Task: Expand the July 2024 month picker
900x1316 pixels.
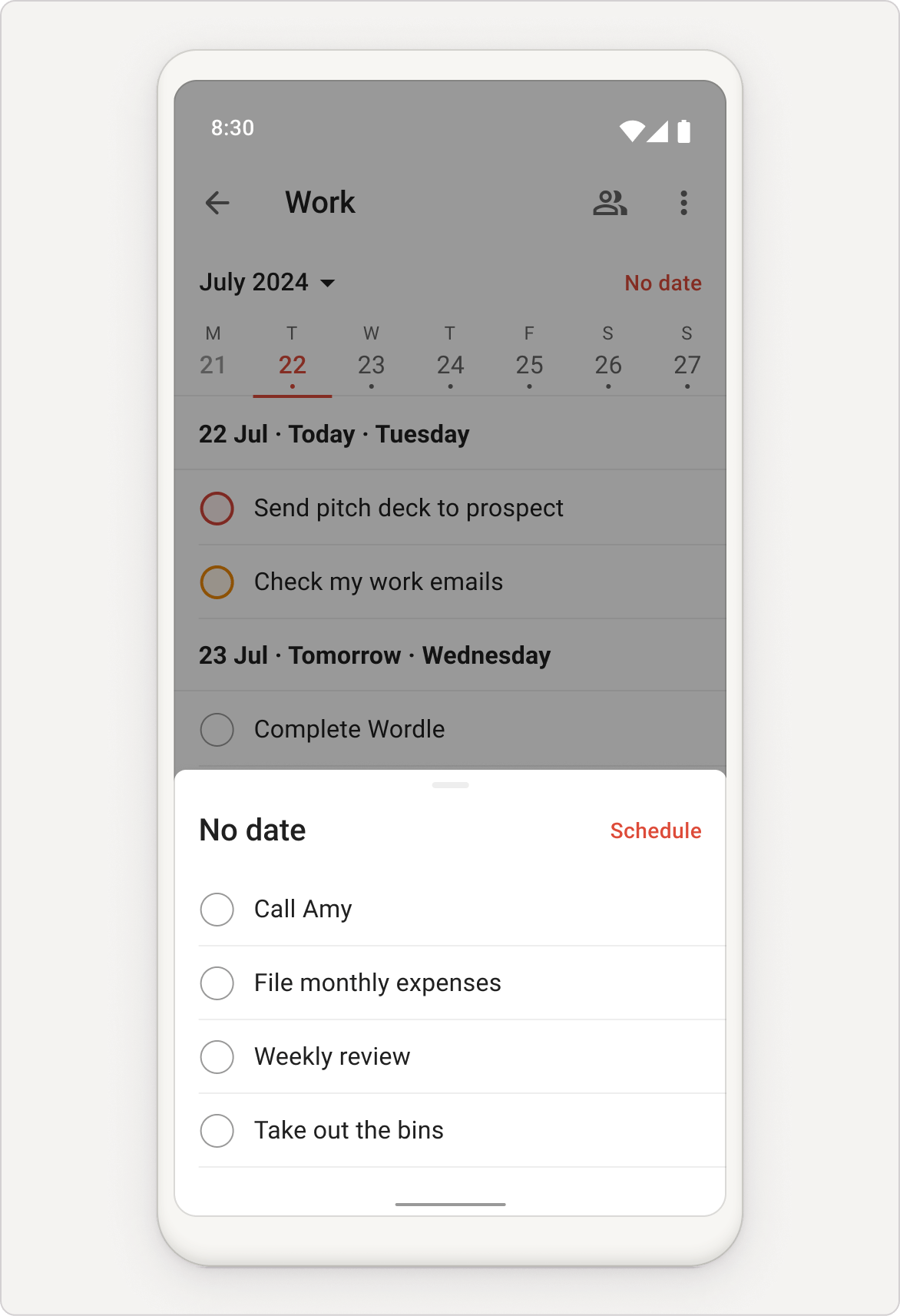Action: point(267,283)
